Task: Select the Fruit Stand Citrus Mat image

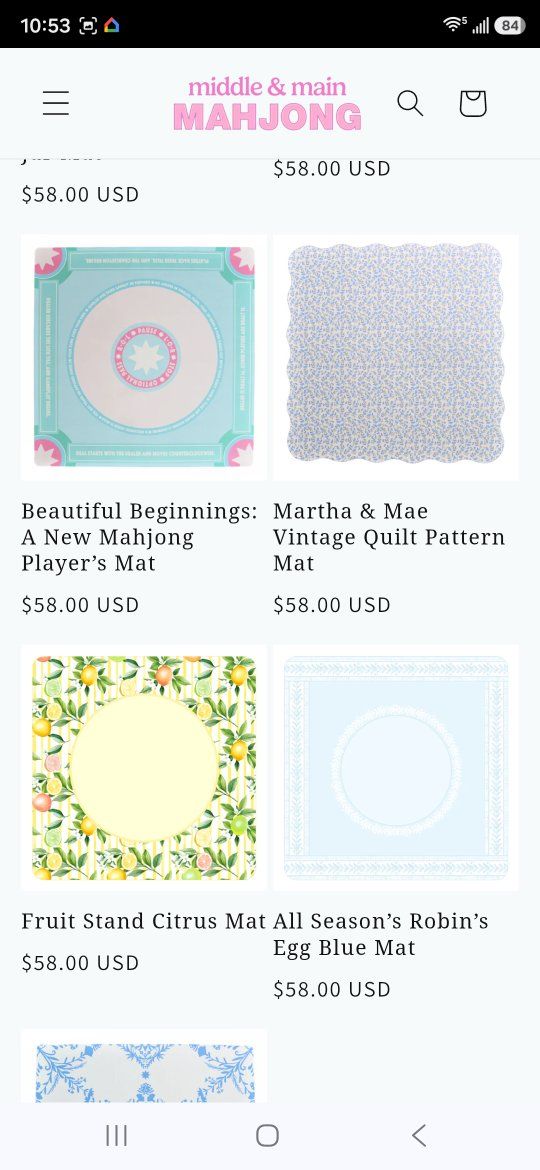Action: [144, 768]
